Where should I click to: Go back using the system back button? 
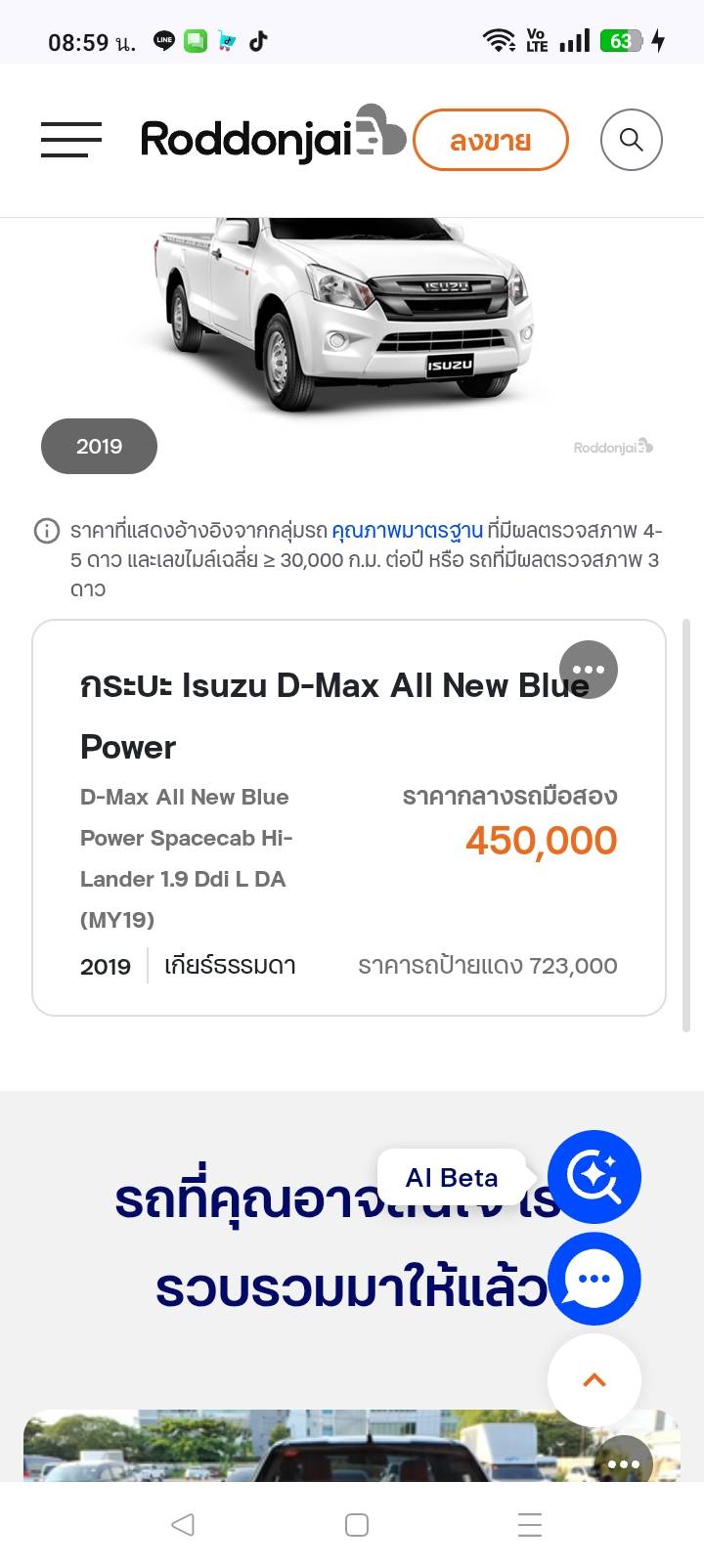183,1525
